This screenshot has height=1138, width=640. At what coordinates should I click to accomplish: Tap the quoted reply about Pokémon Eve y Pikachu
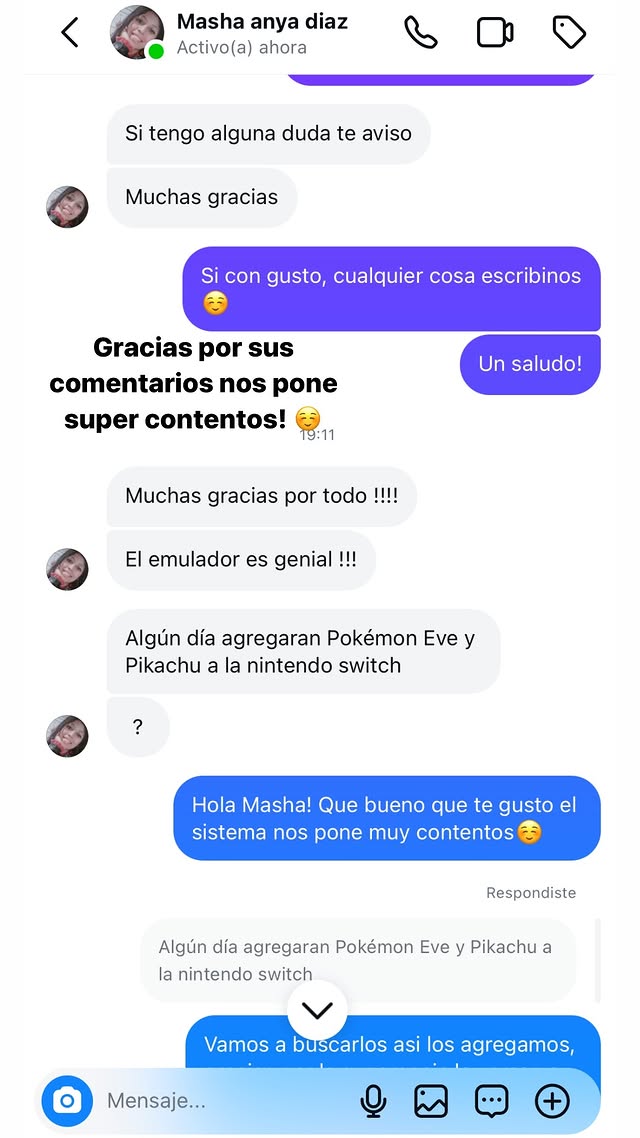click(357, 960)
